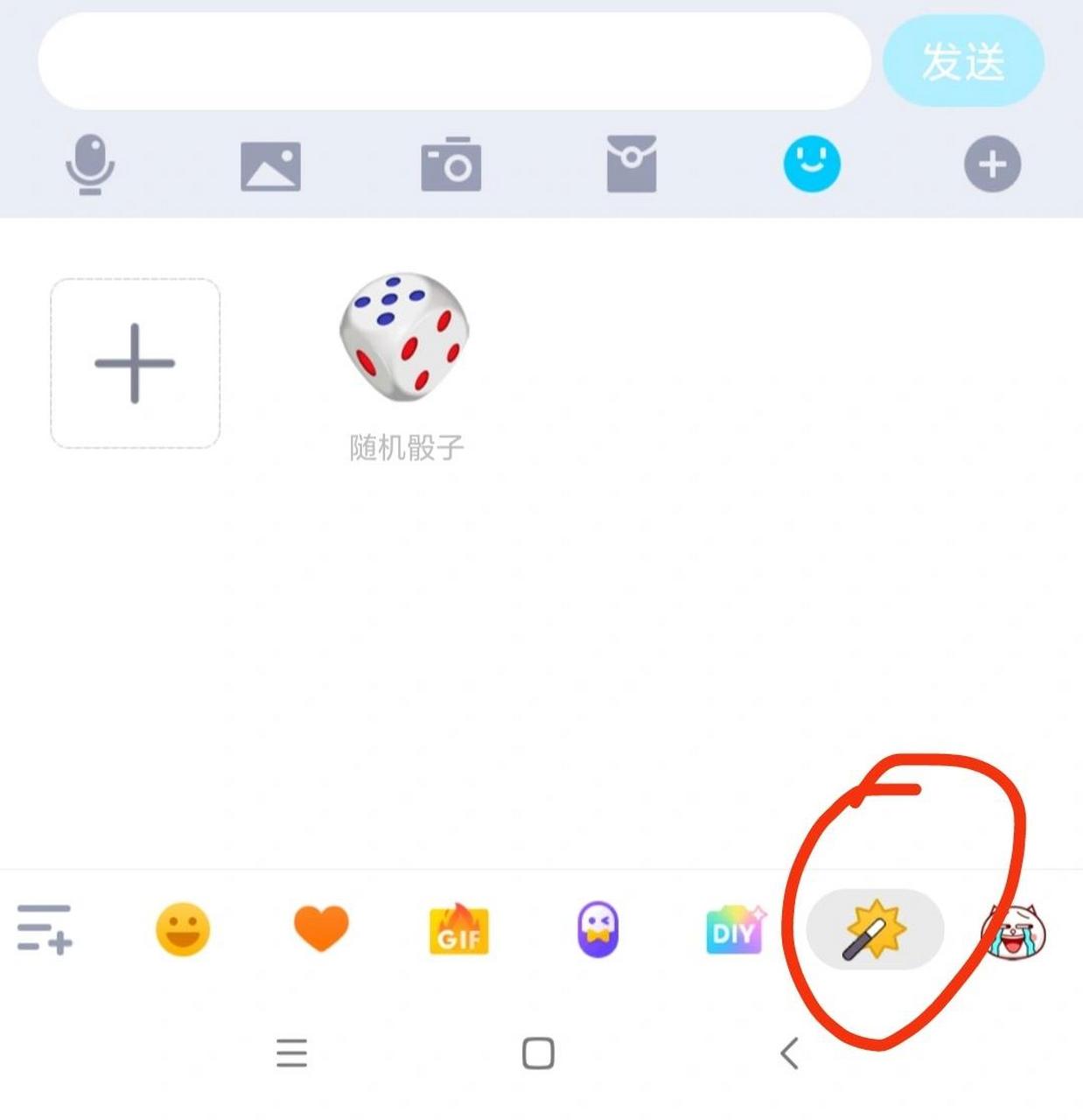Tap the blue smiley emoji icon
The height and width of the screenshot is (1120, 1083).
click(813, 163)
